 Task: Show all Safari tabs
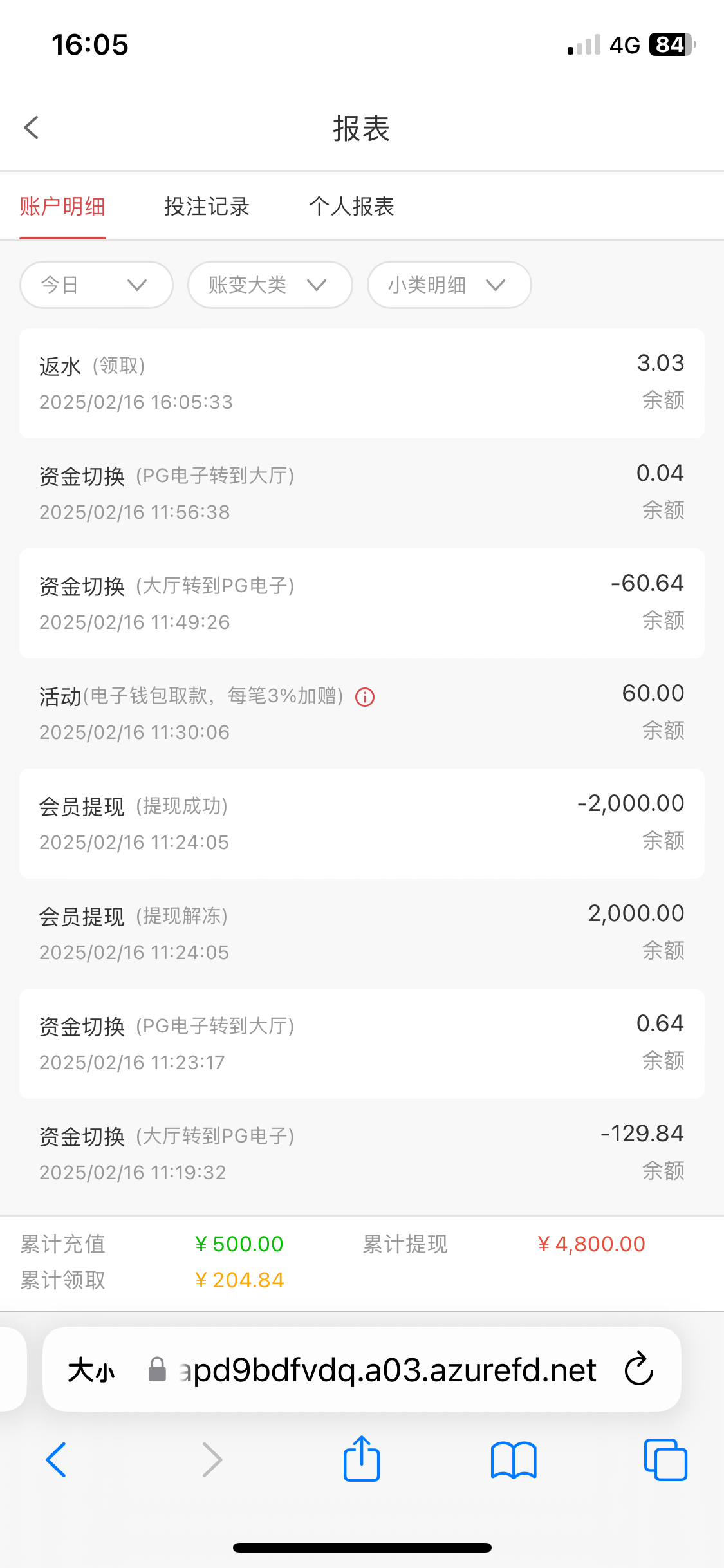pos(665,1459)
